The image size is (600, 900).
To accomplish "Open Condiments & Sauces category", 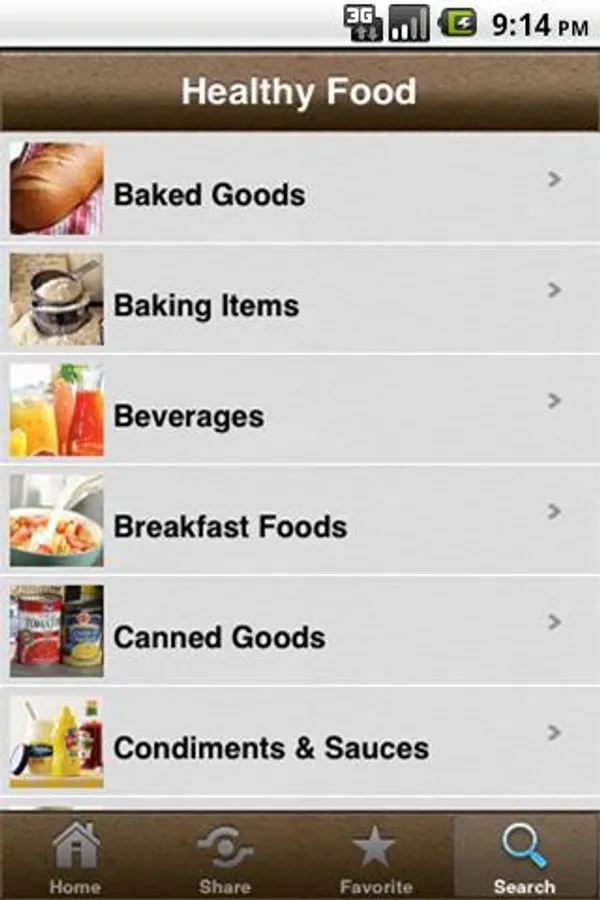I will pyautogui.click(x=300, y=744).
